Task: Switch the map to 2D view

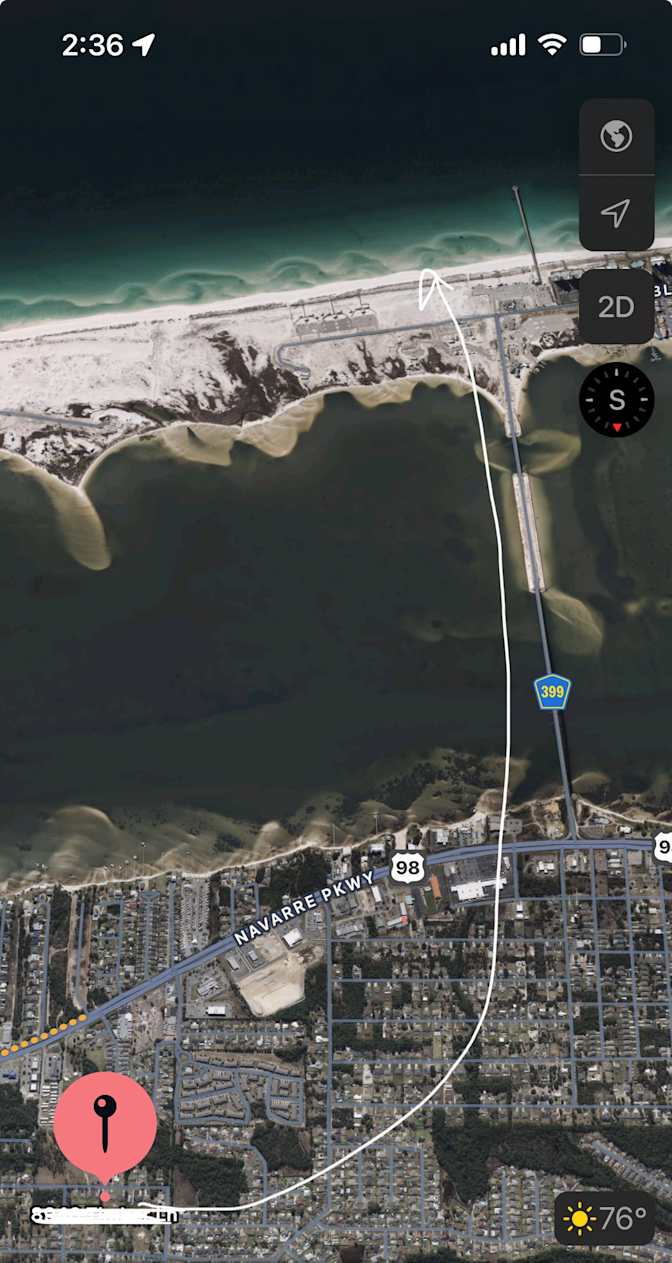Action: pos(616,307)
